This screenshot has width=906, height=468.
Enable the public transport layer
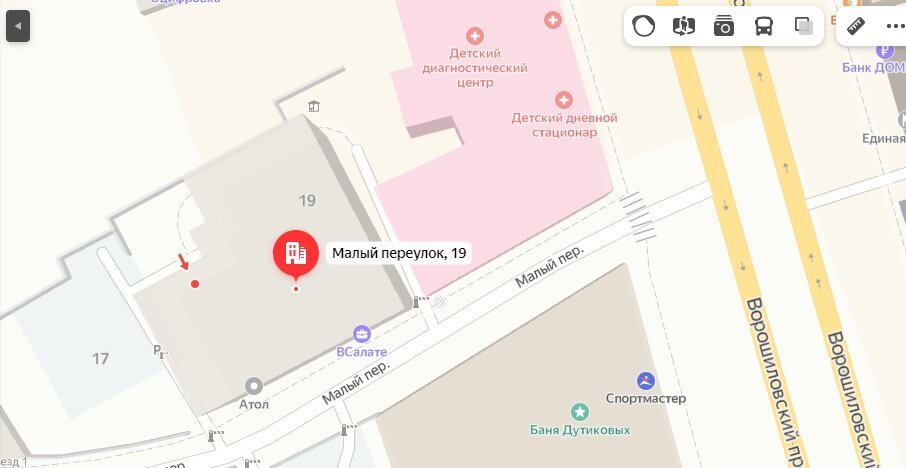764,27
